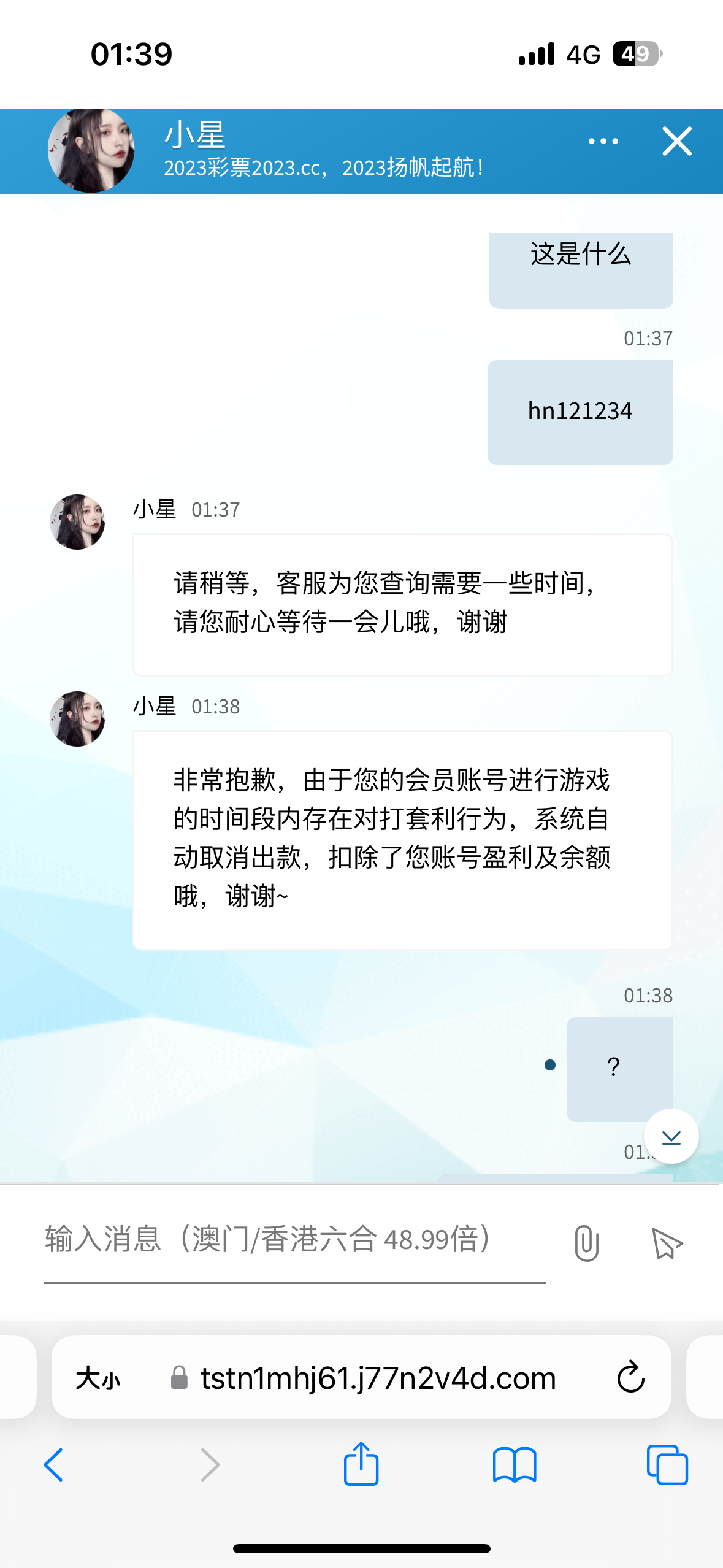This screenshot has width=723, height=1568.
Task: Go back to the previous page
Action: coord(54,1465)
